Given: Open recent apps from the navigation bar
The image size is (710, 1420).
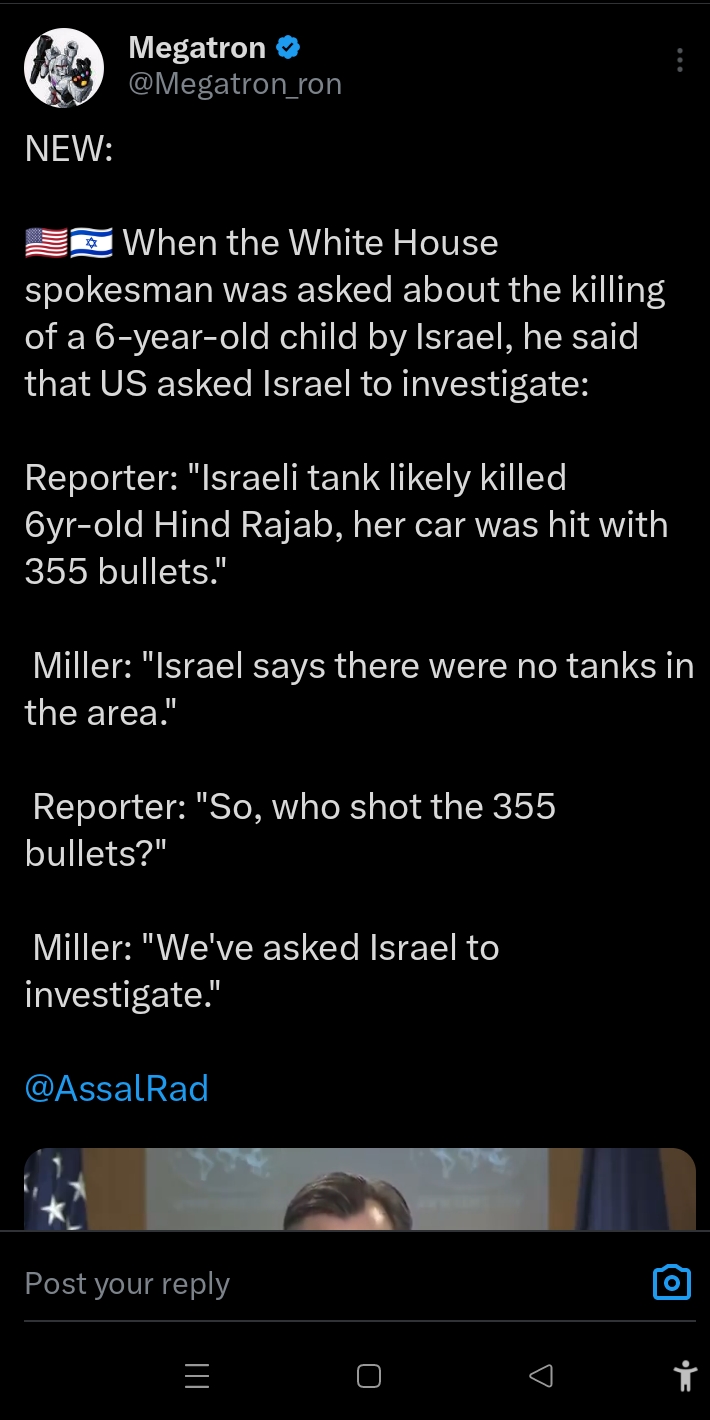Looking at the screenshot, I should tap(197, 1376).
